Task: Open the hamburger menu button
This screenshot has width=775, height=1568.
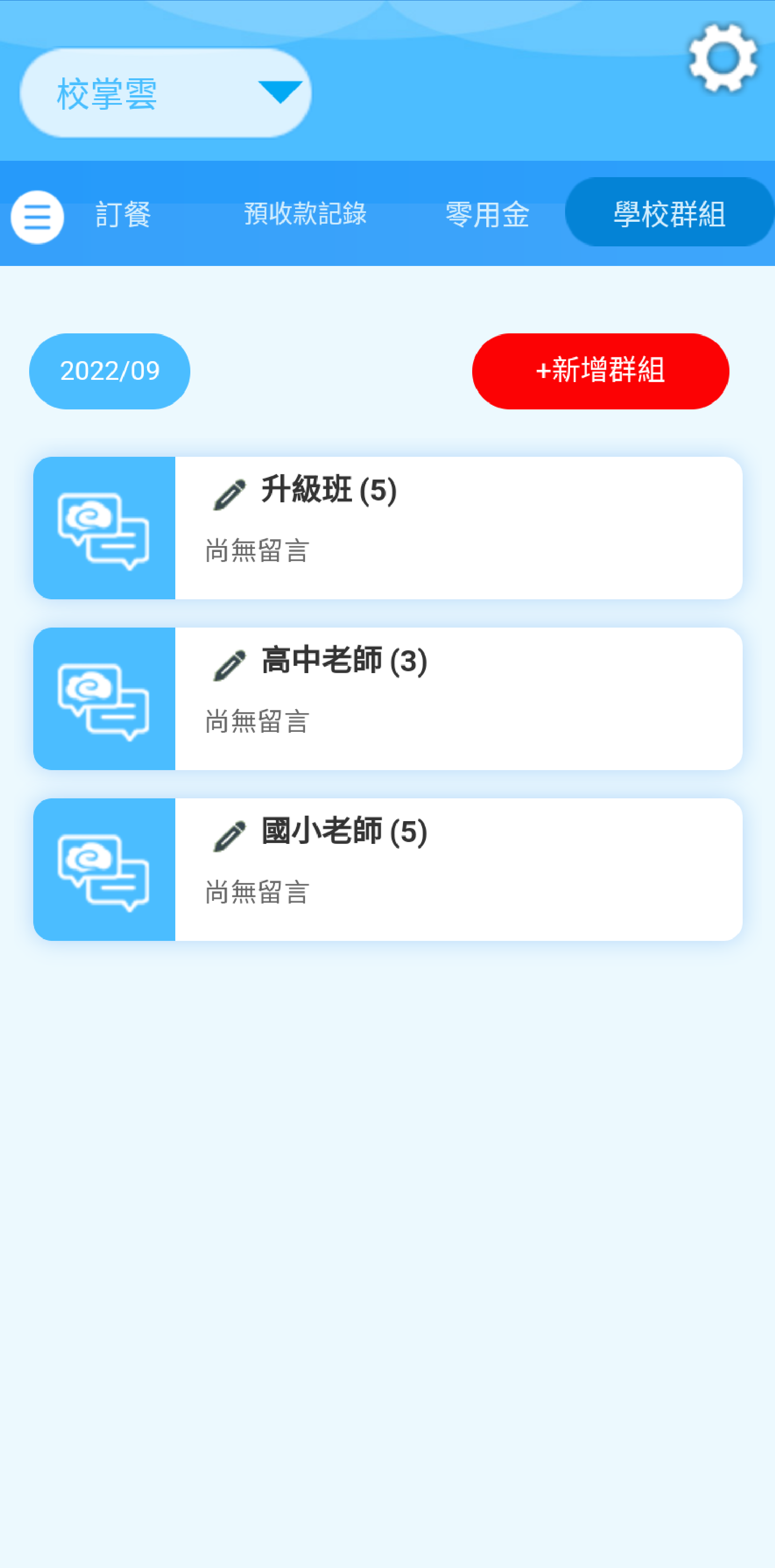Action: coord(37,217)
